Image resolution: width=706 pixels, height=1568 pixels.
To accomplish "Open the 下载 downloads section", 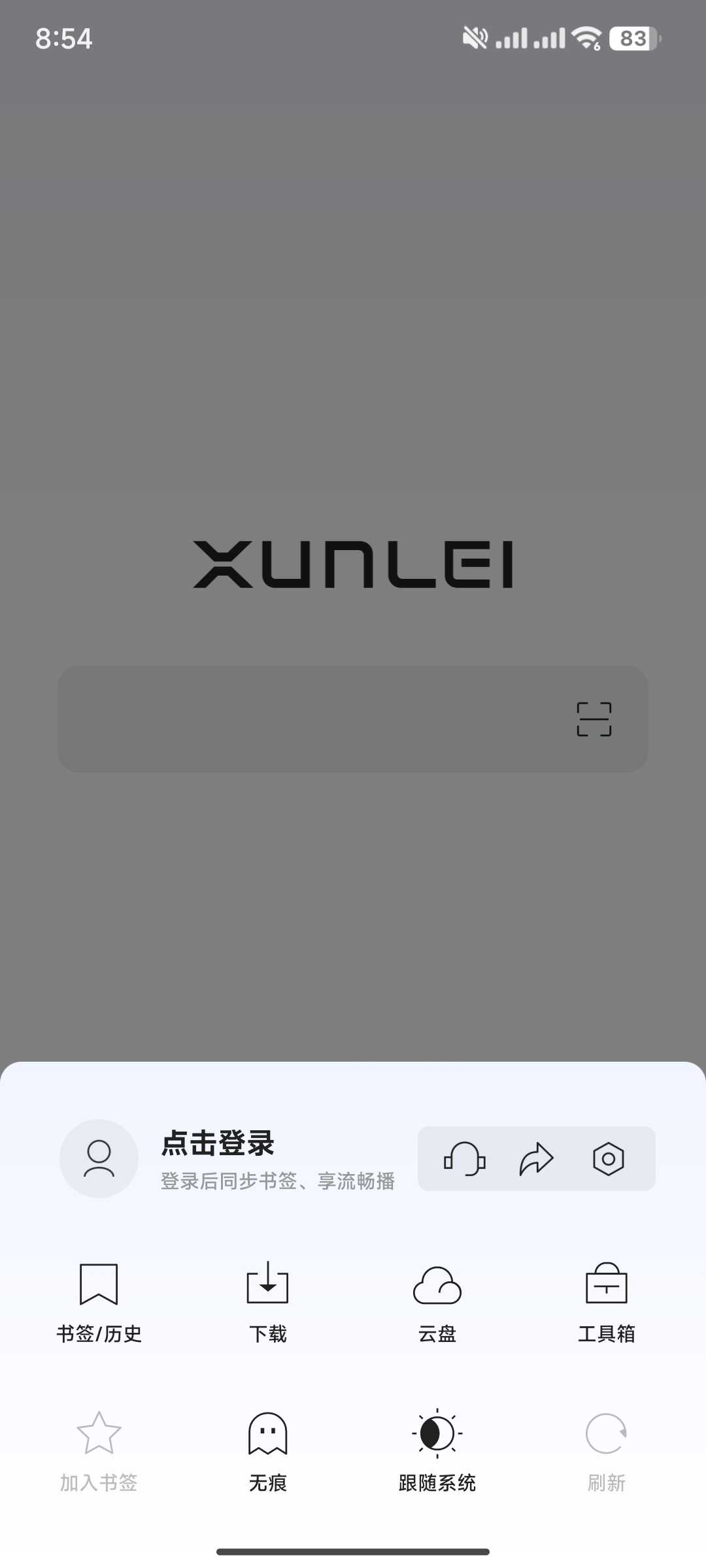I will tap(267, 1301).
